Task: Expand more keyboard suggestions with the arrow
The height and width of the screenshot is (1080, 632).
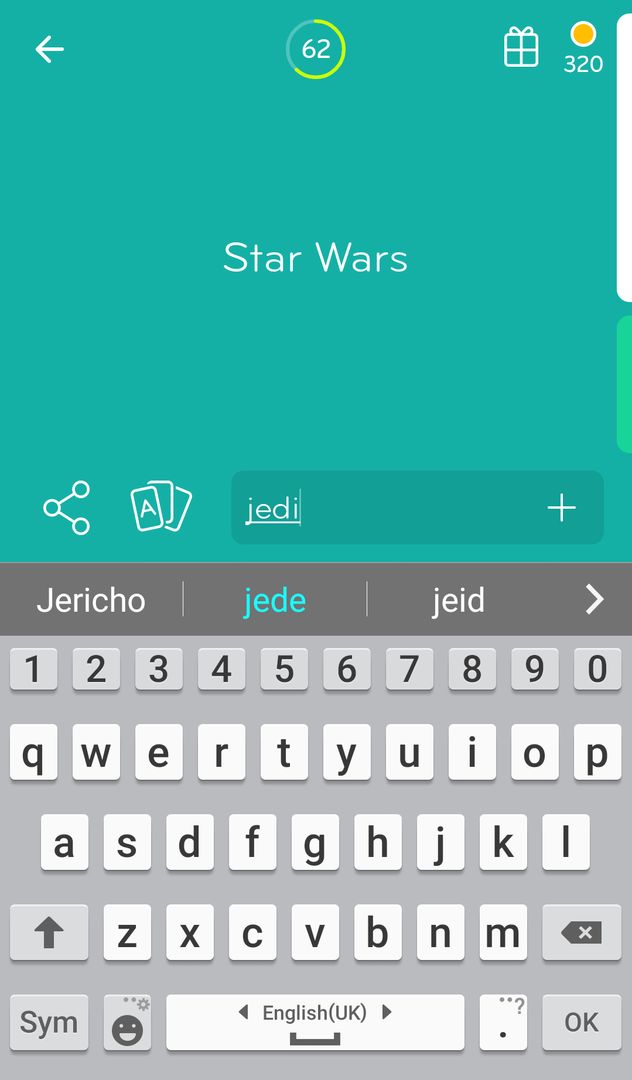Action: pos(595,599)
